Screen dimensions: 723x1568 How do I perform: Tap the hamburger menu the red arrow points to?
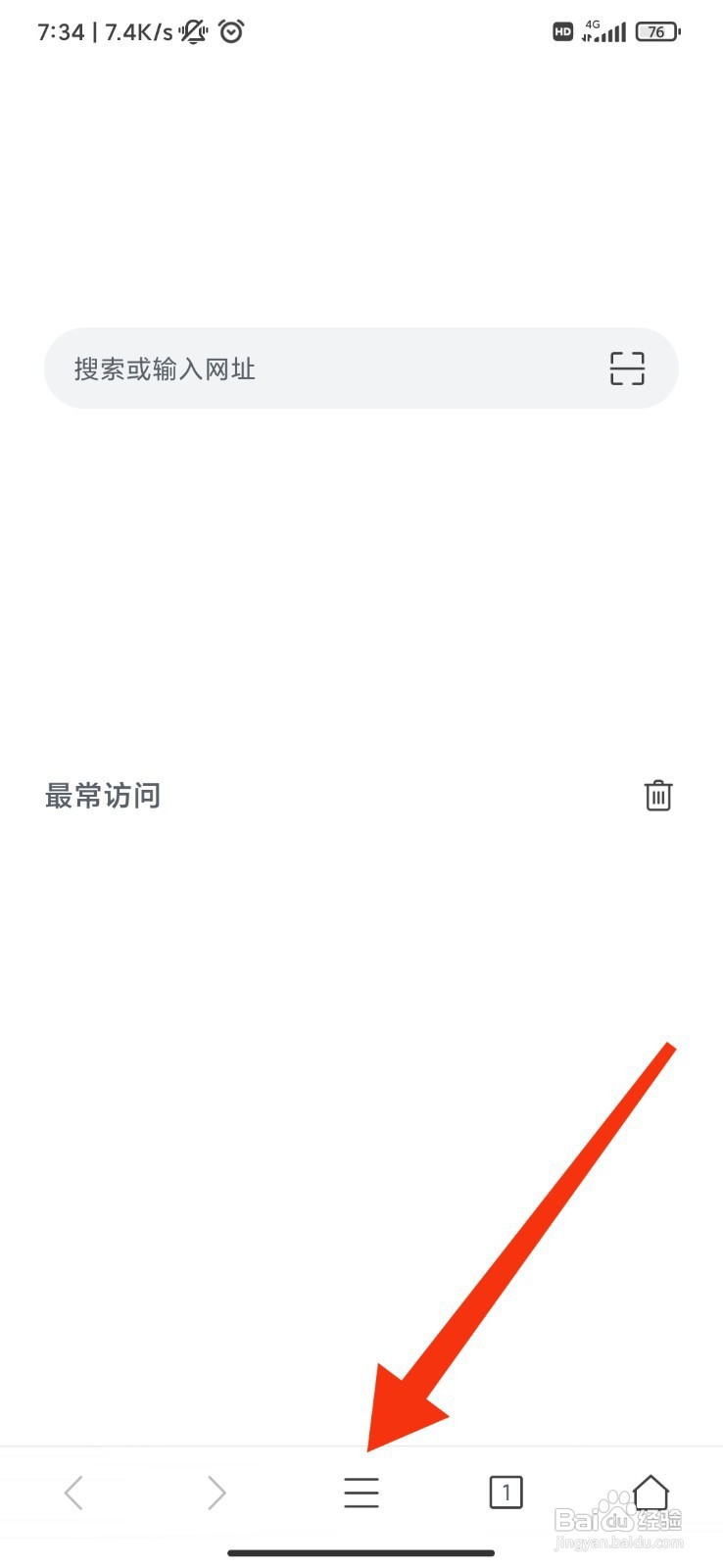361,1492
